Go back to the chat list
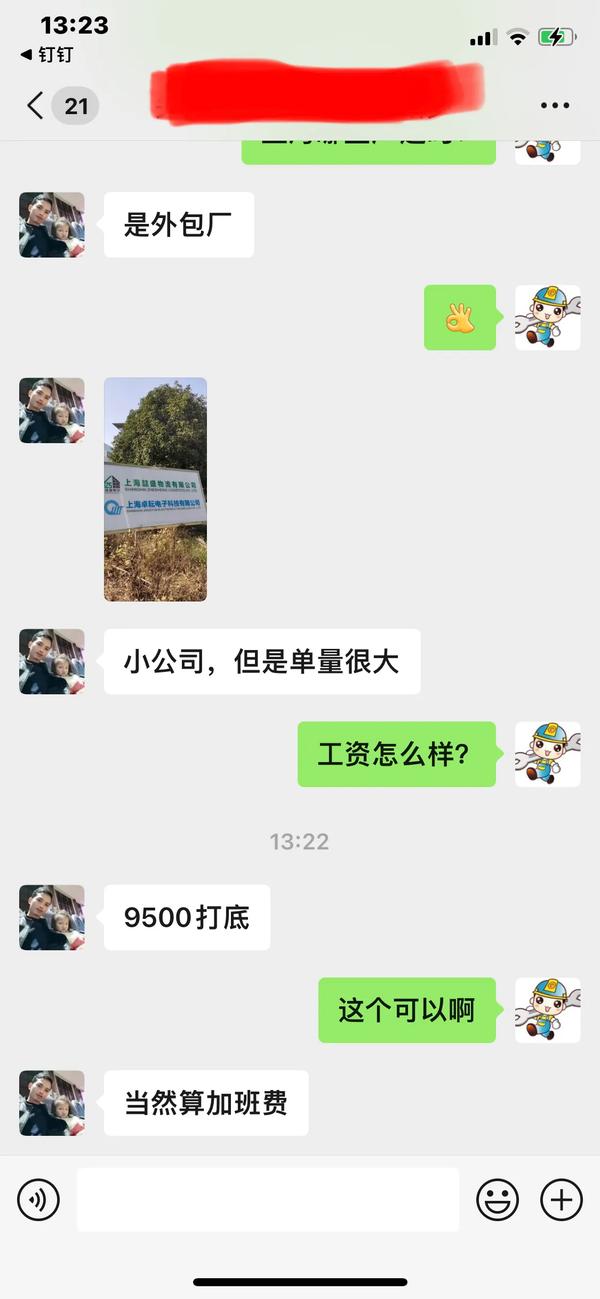Image resolution: width=600 pixels, height=1299 pixels. [36, 105]
